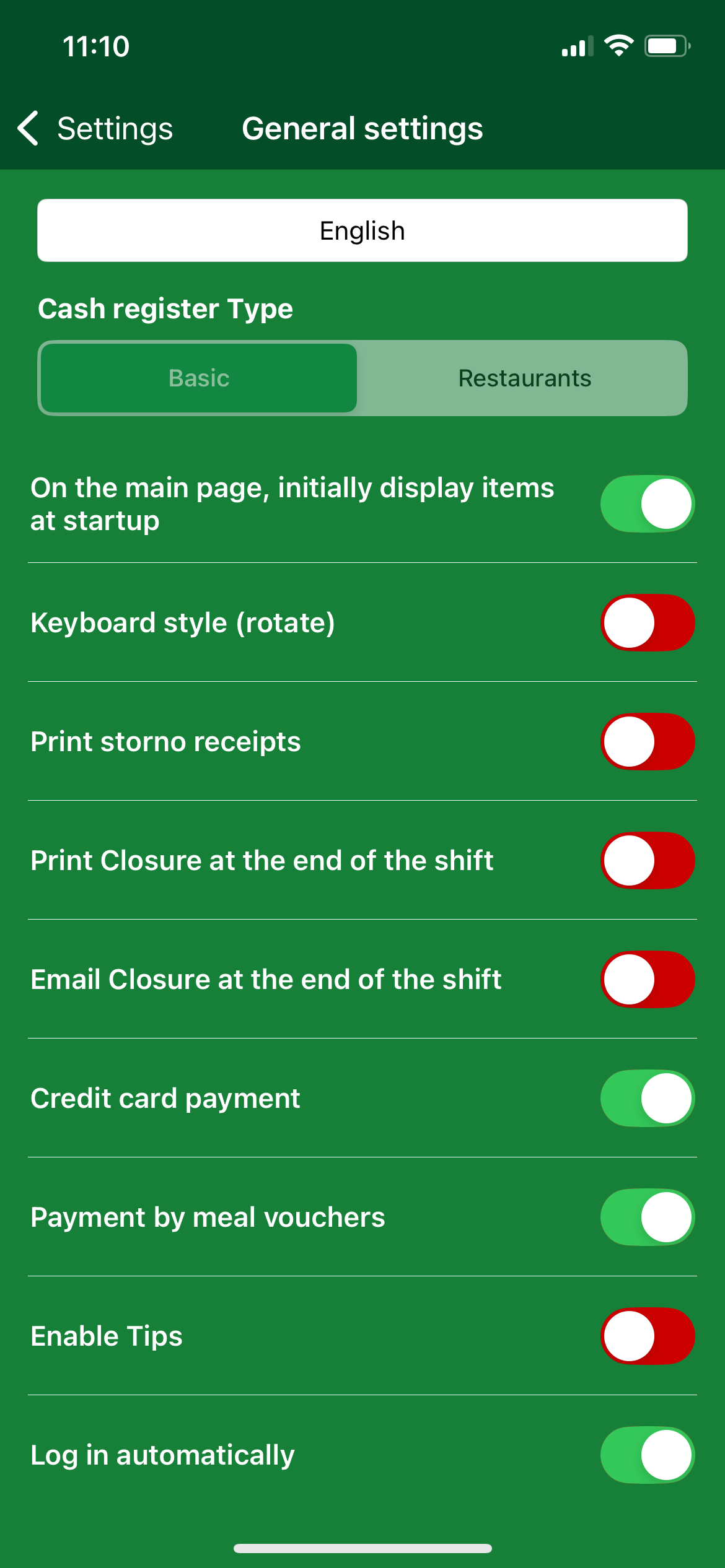
Task: Turn off initially display items at startup
Action: pyautogui.click(x=646, y=503)
